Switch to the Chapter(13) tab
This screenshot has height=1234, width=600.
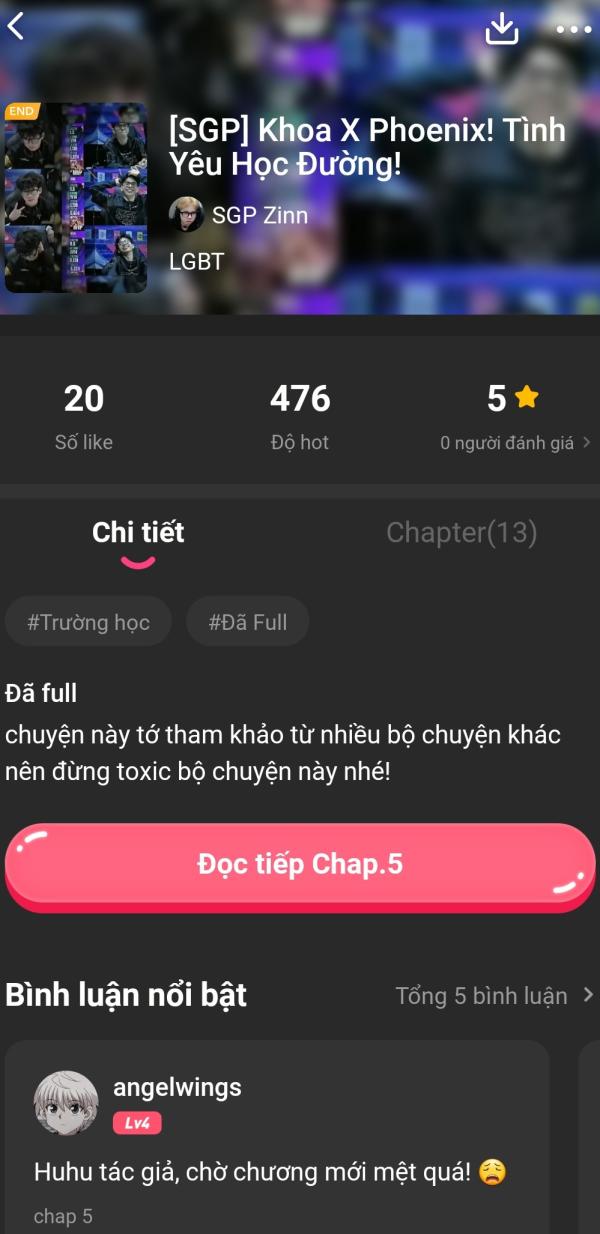(462, 533)
